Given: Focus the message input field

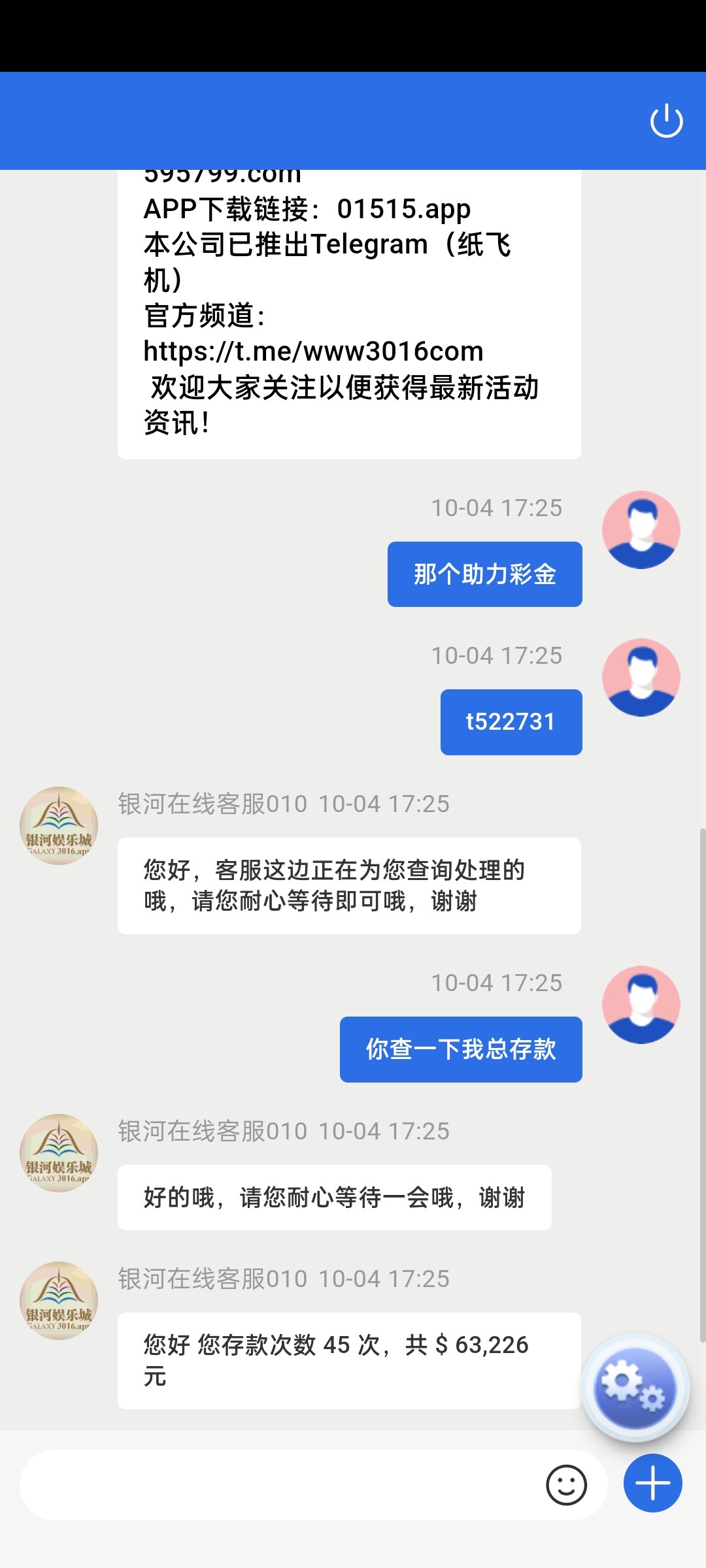Looking at the screenshot, I should (275, 1484).
